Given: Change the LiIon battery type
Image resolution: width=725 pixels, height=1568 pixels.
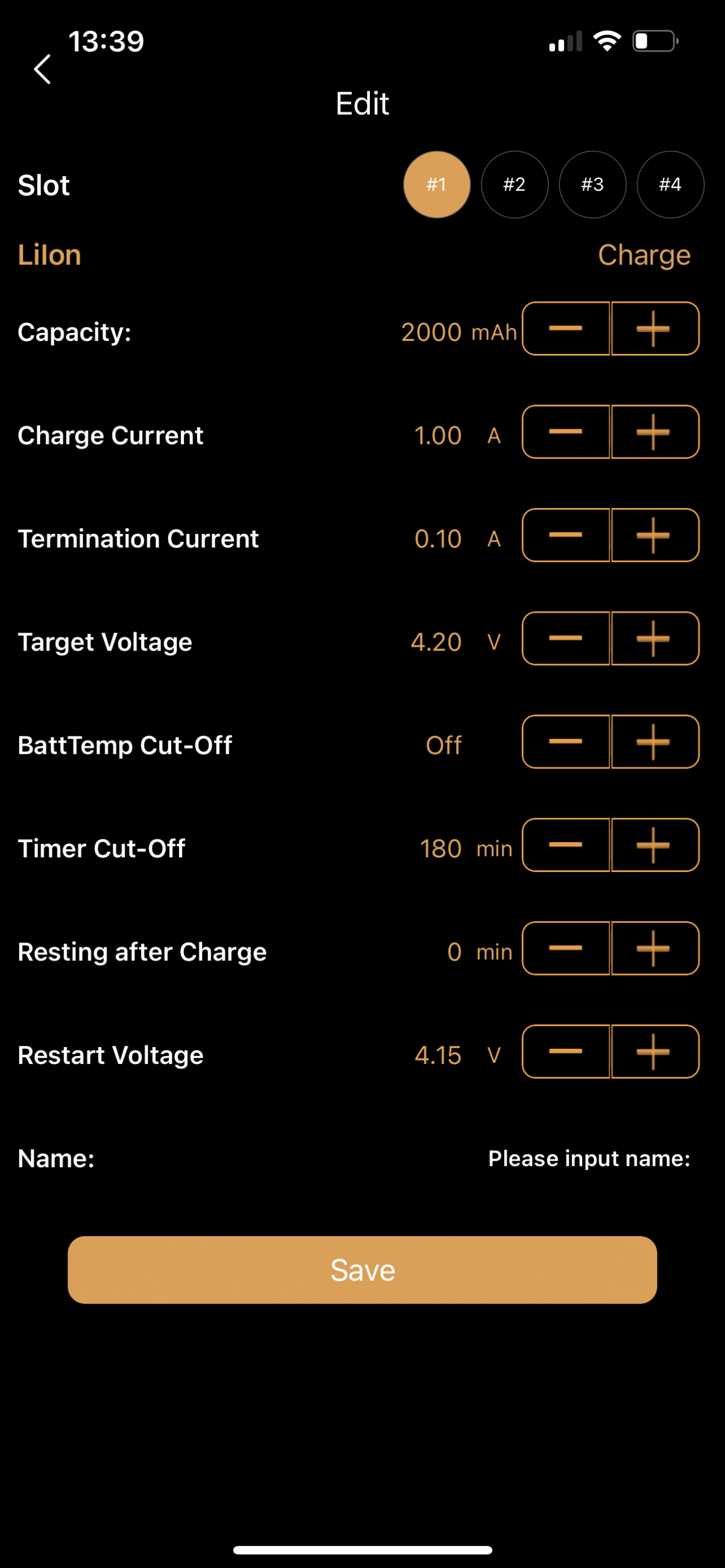Looking at the screenshot, I should 49,254.
